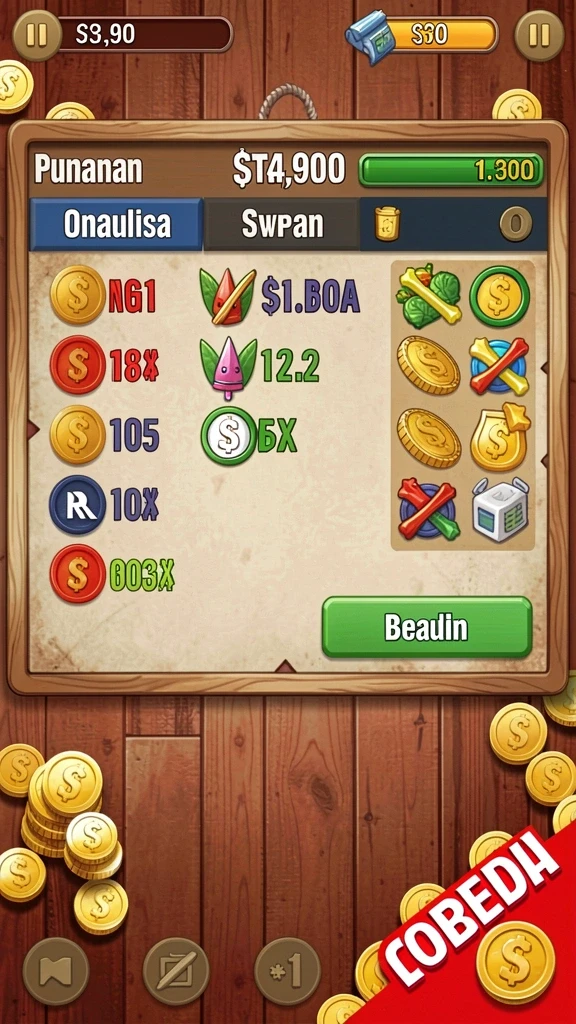576x1024 pixels.
Task: Tap the *1 round button at the bottom
Action: 287,971
